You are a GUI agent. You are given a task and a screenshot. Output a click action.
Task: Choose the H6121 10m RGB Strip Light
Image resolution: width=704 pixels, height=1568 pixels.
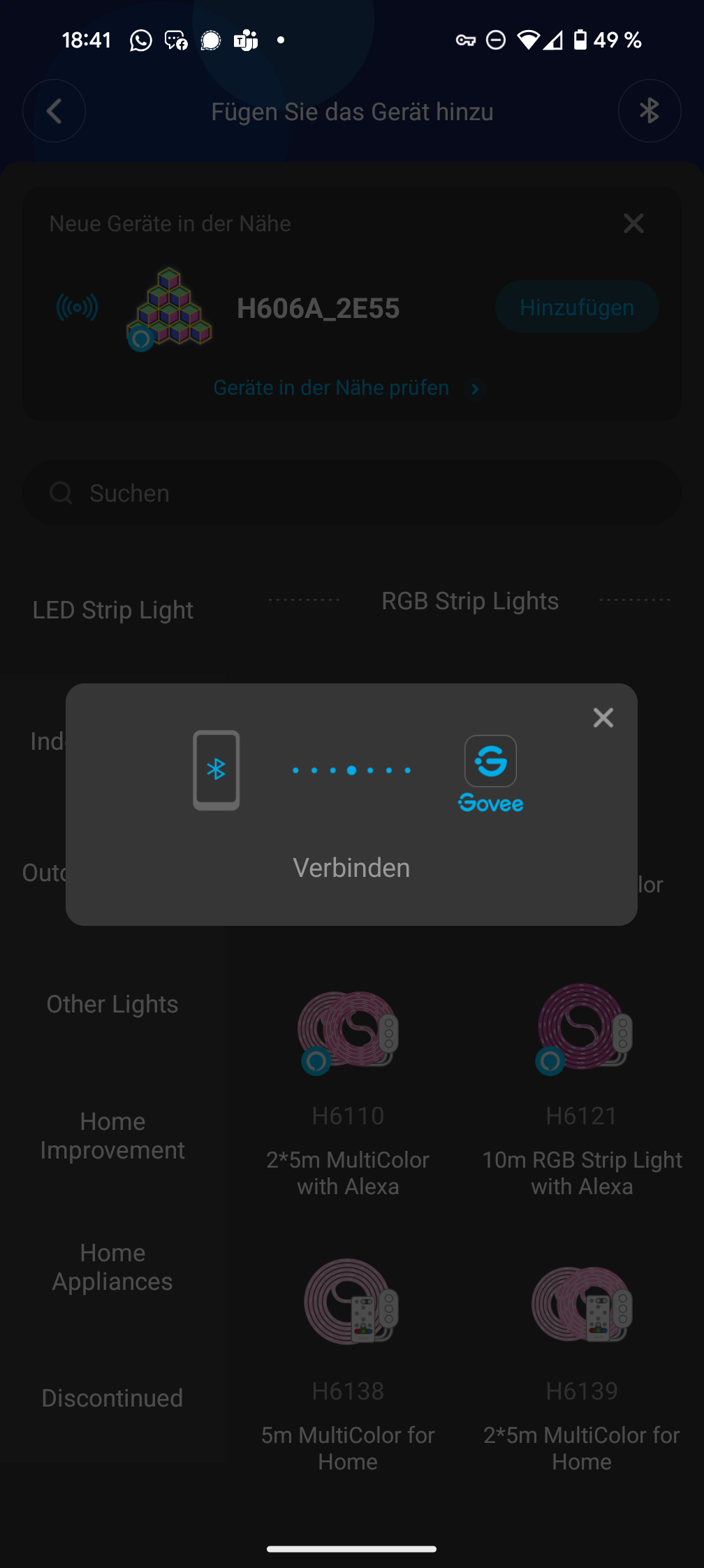(582, 1091)
